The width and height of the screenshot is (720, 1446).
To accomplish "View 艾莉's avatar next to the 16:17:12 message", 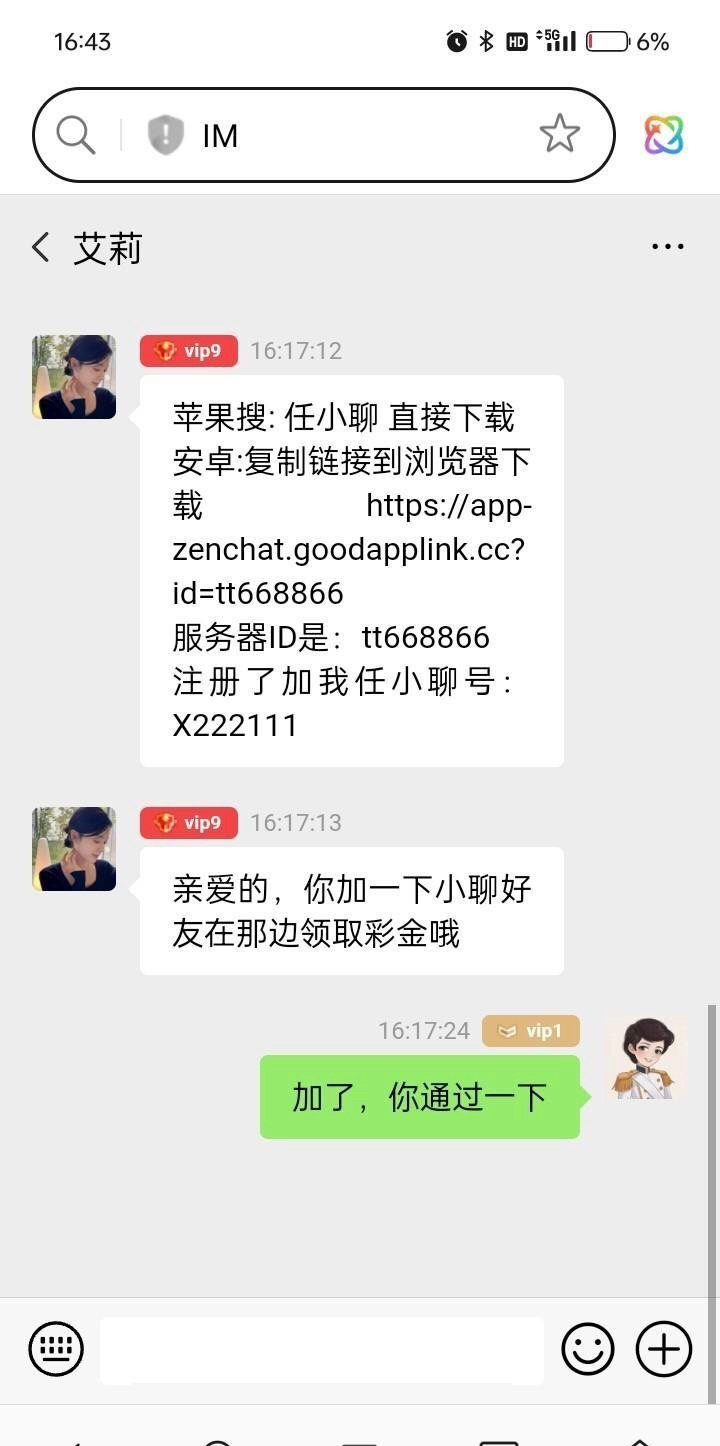I will tap(74, 377).
